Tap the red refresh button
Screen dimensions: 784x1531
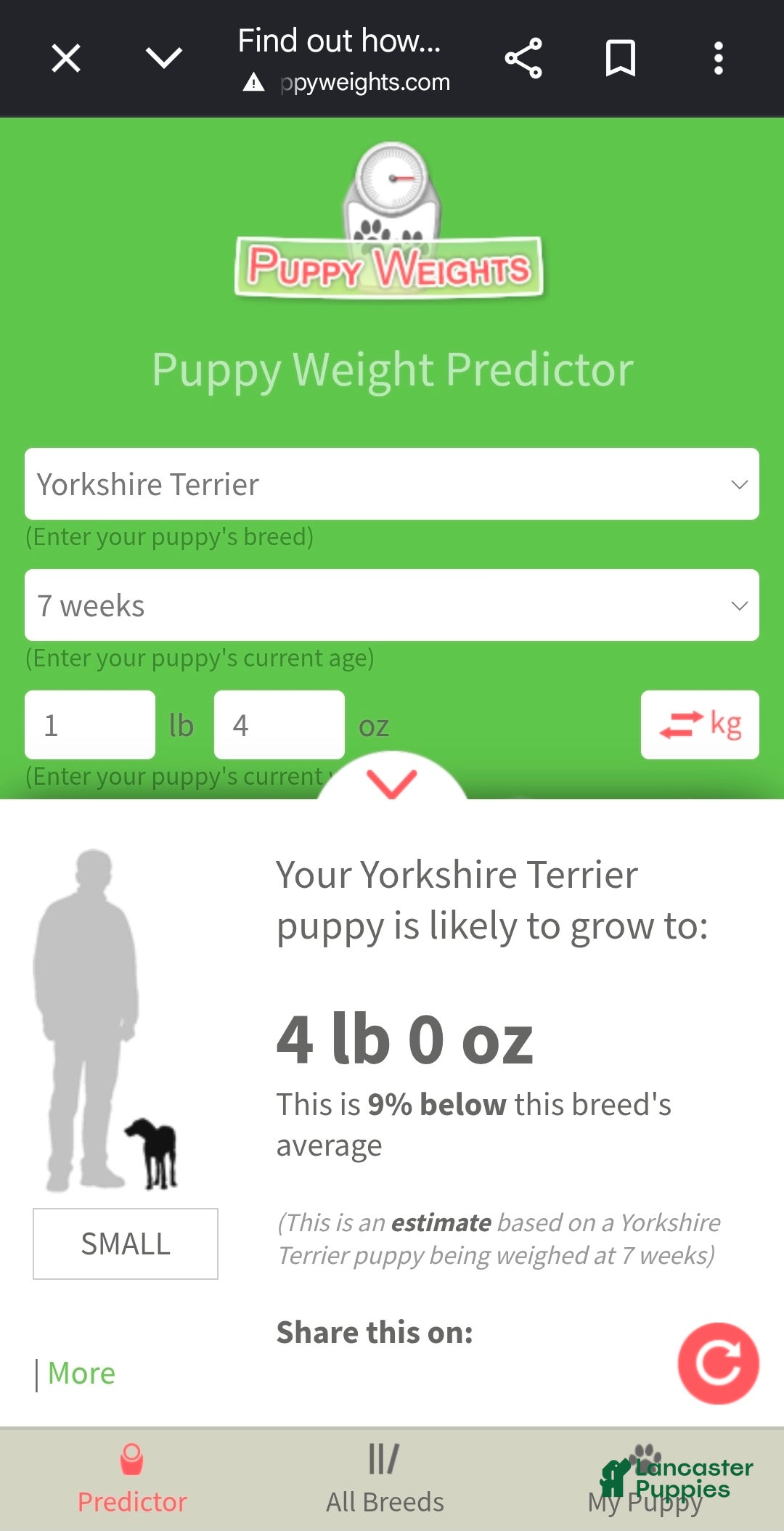[719, 1363]
